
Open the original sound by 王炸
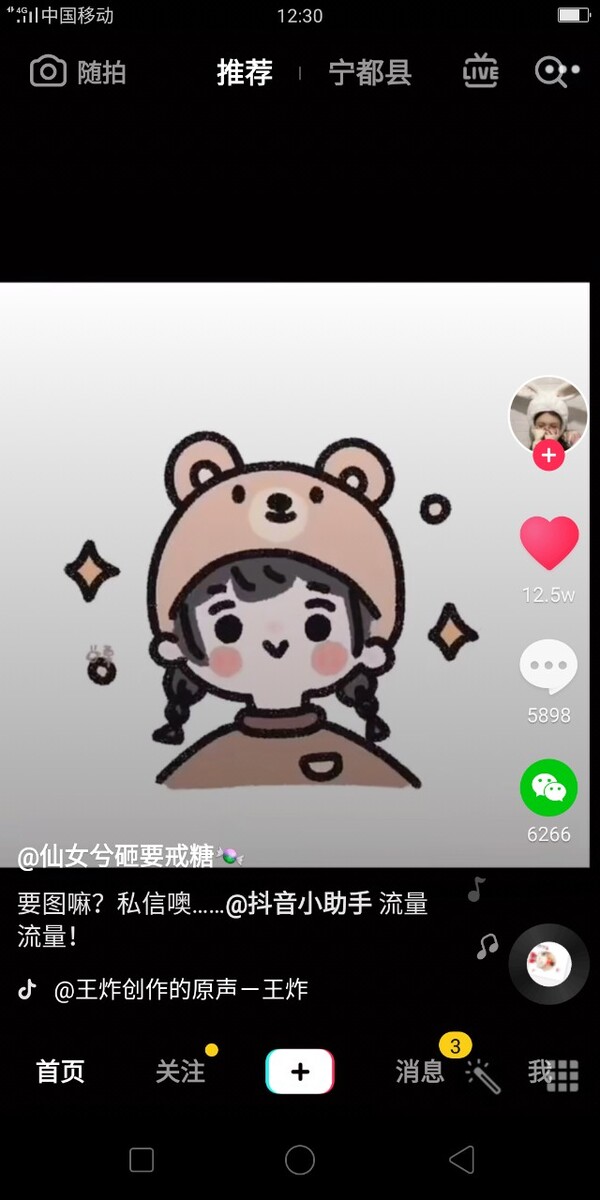tap(180, 990)
